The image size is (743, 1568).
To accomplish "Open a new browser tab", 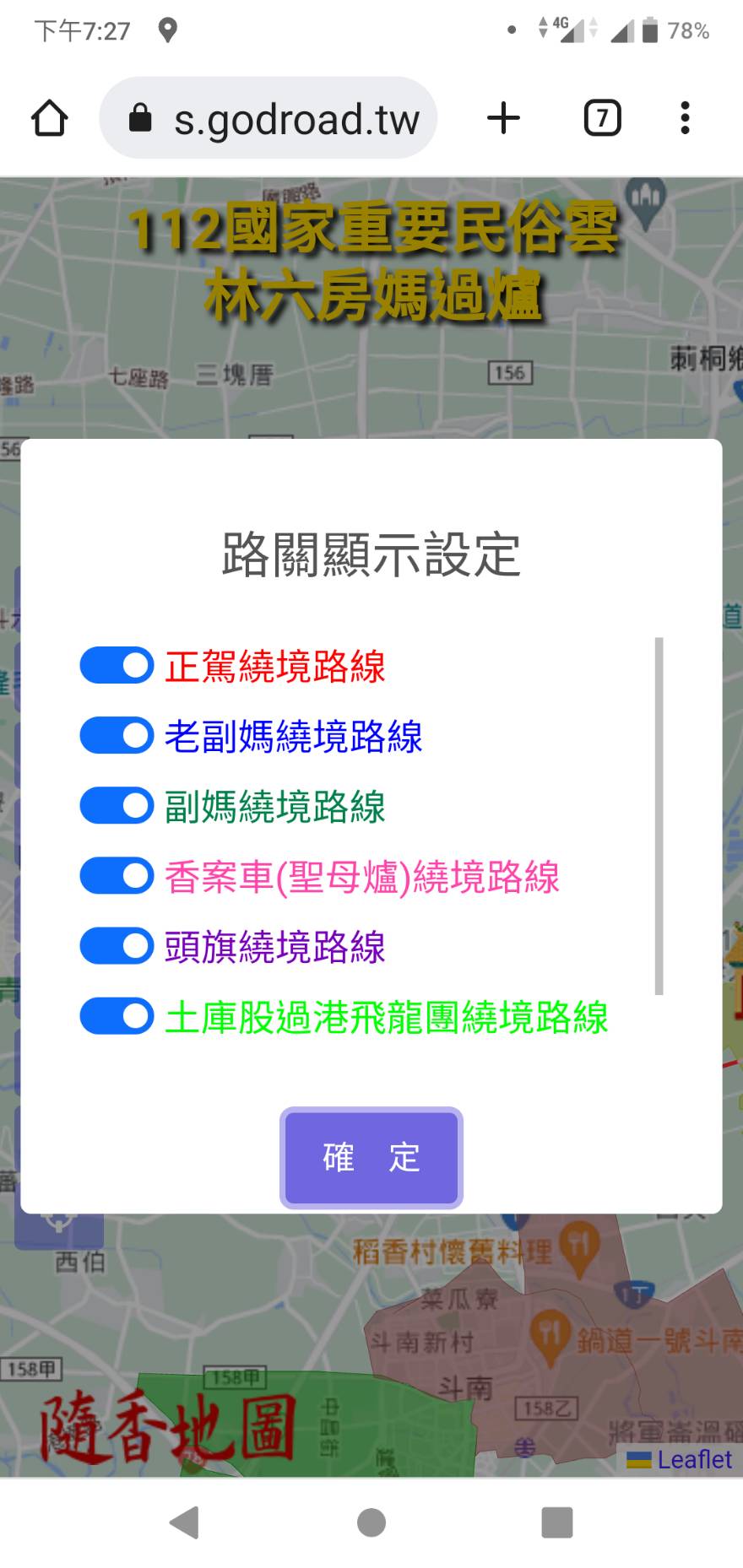I will pyautogui.click(x=503, y=117).
